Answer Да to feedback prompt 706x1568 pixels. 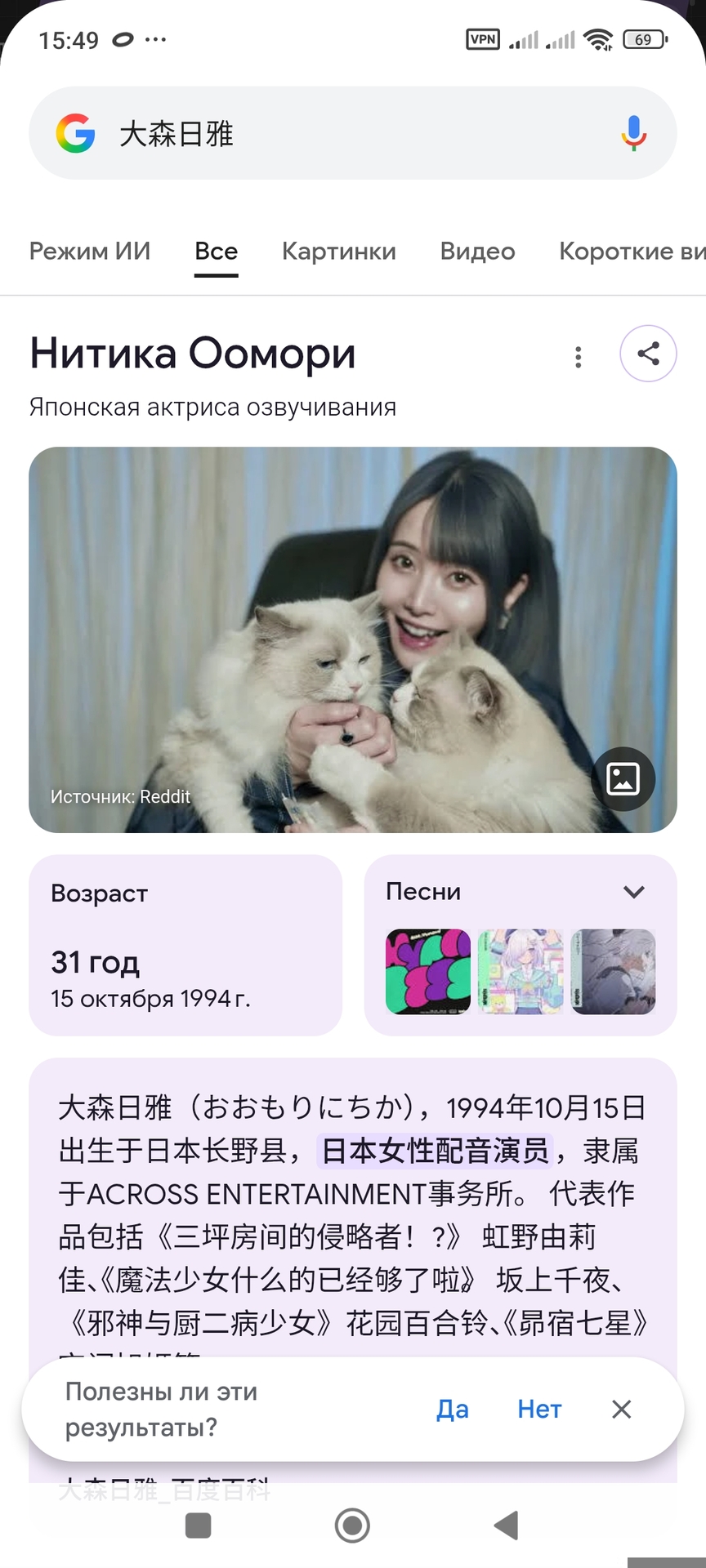click(x=452, y=1409)
